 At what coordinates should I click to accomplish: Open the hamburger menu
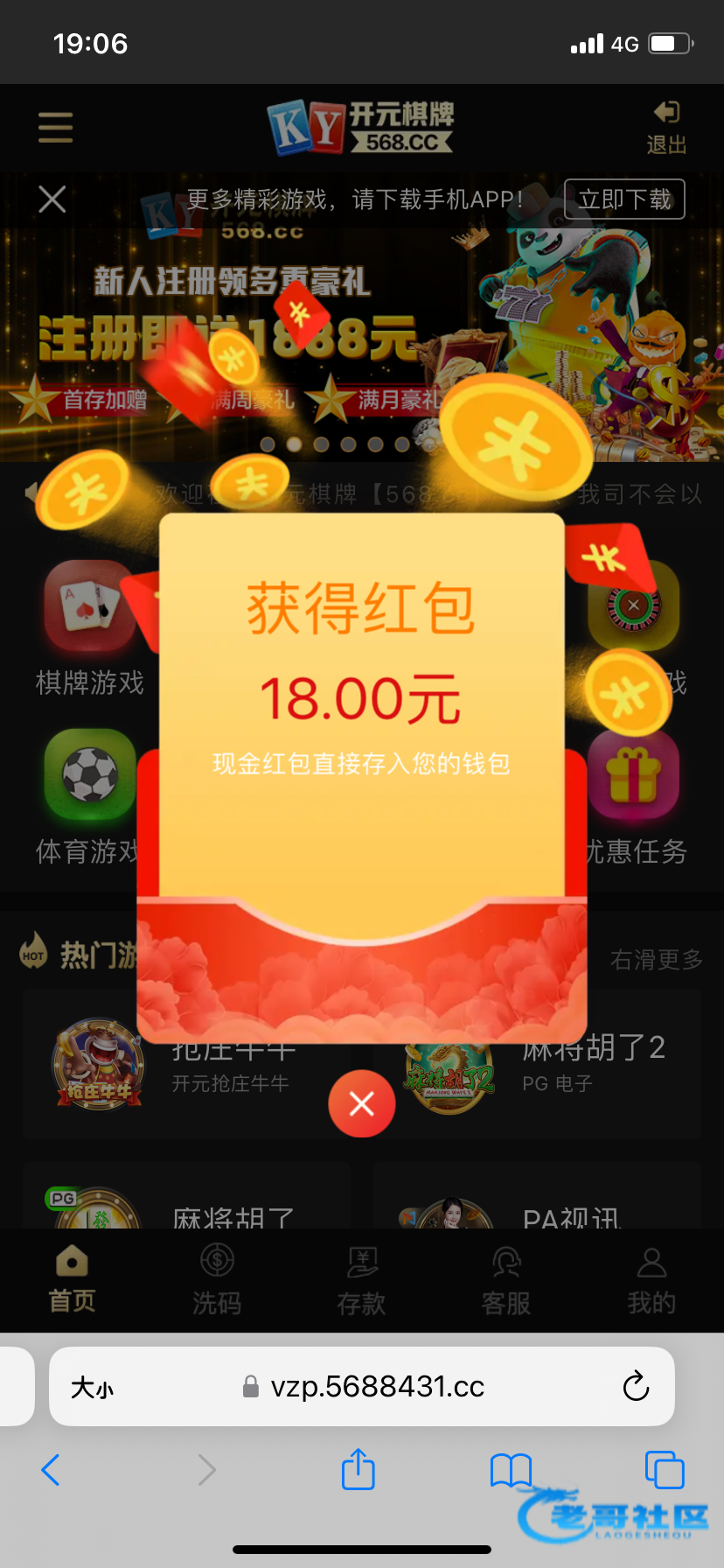coord(55,128)
